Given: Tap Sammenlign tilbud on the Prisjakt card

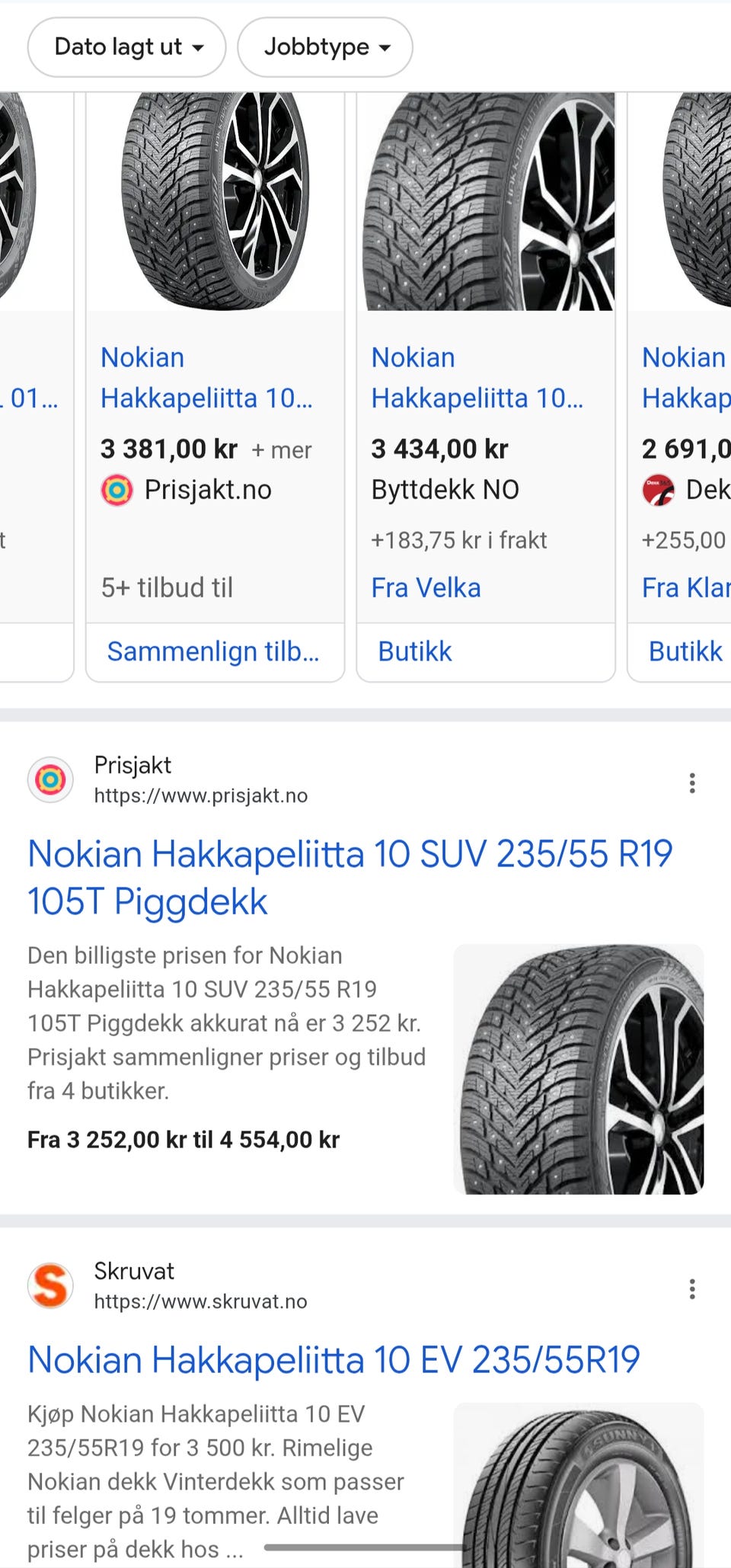Looking at the screenshot, I should coord(213,651).
